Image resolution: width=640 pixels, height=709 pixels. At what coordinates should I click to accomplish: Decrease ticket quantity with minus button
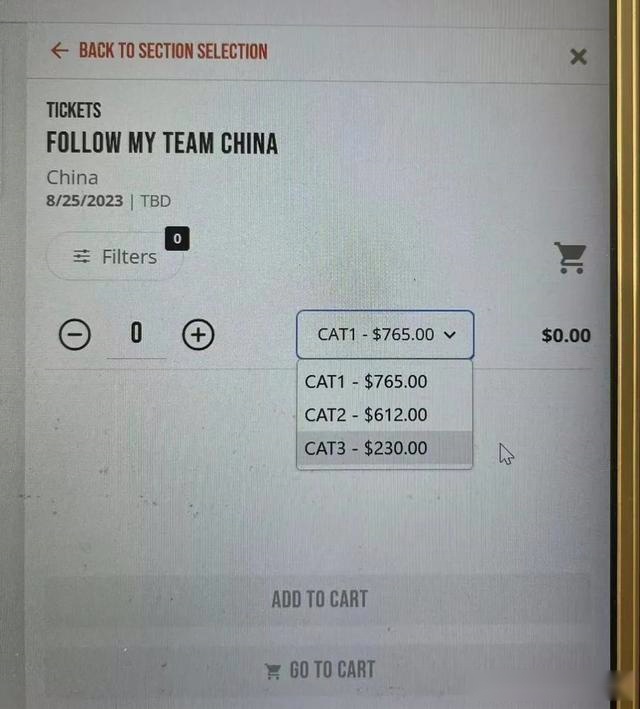[x=74, y=335]
